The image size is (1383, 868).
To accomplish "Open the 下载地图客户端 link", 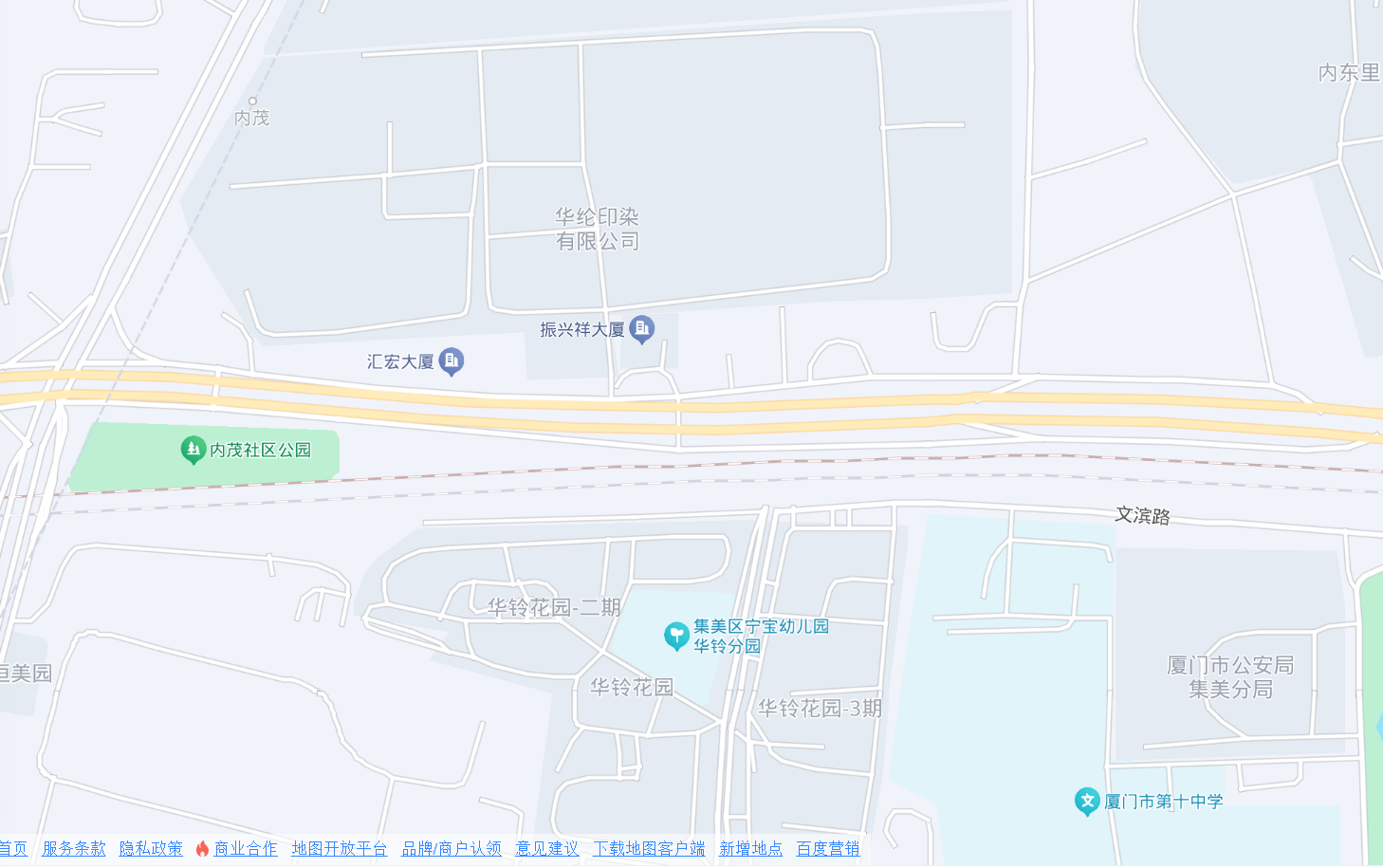I will (649, 848).
